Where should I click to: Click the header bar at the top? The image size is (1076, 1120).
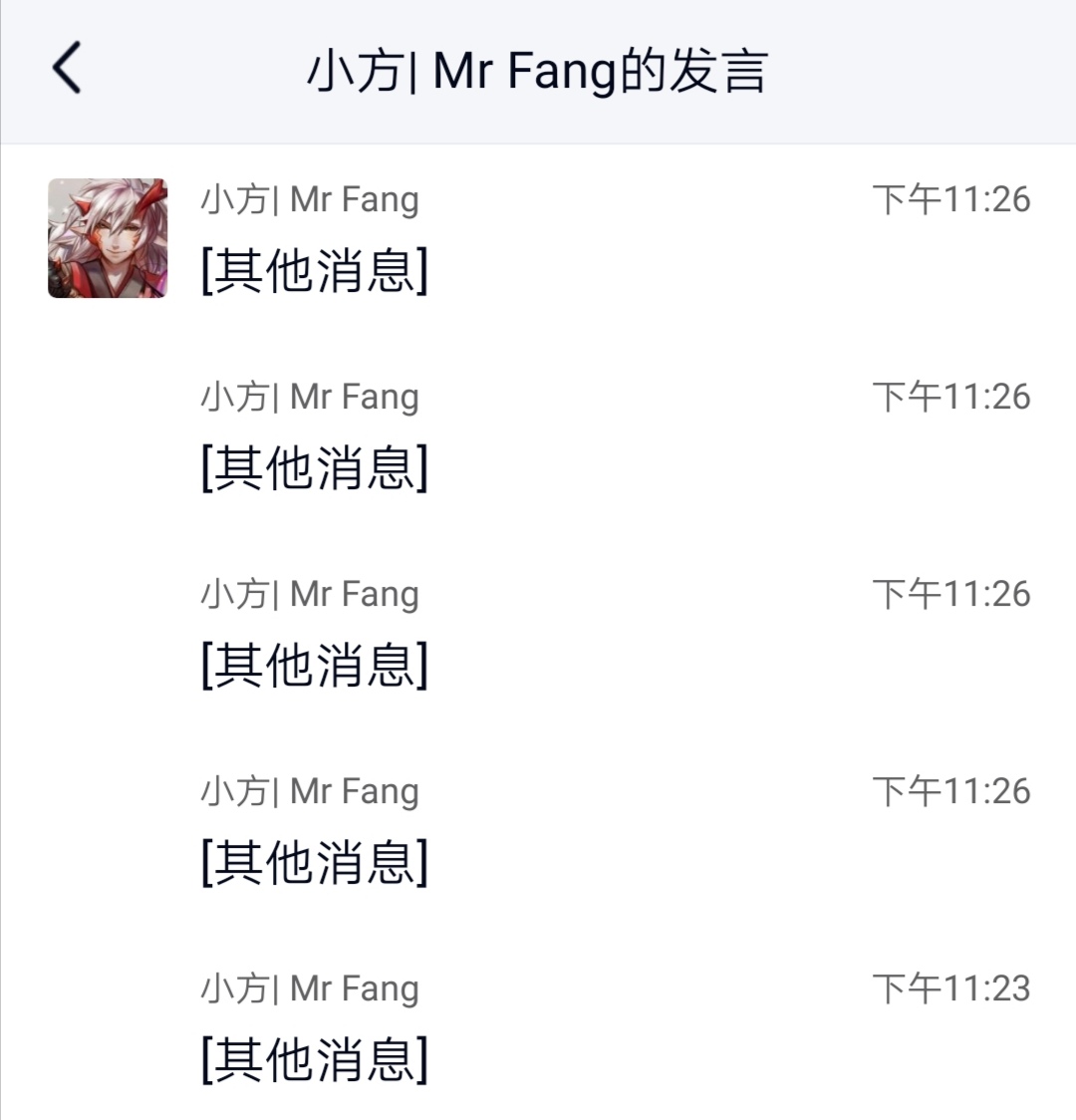tap(538, 71)
